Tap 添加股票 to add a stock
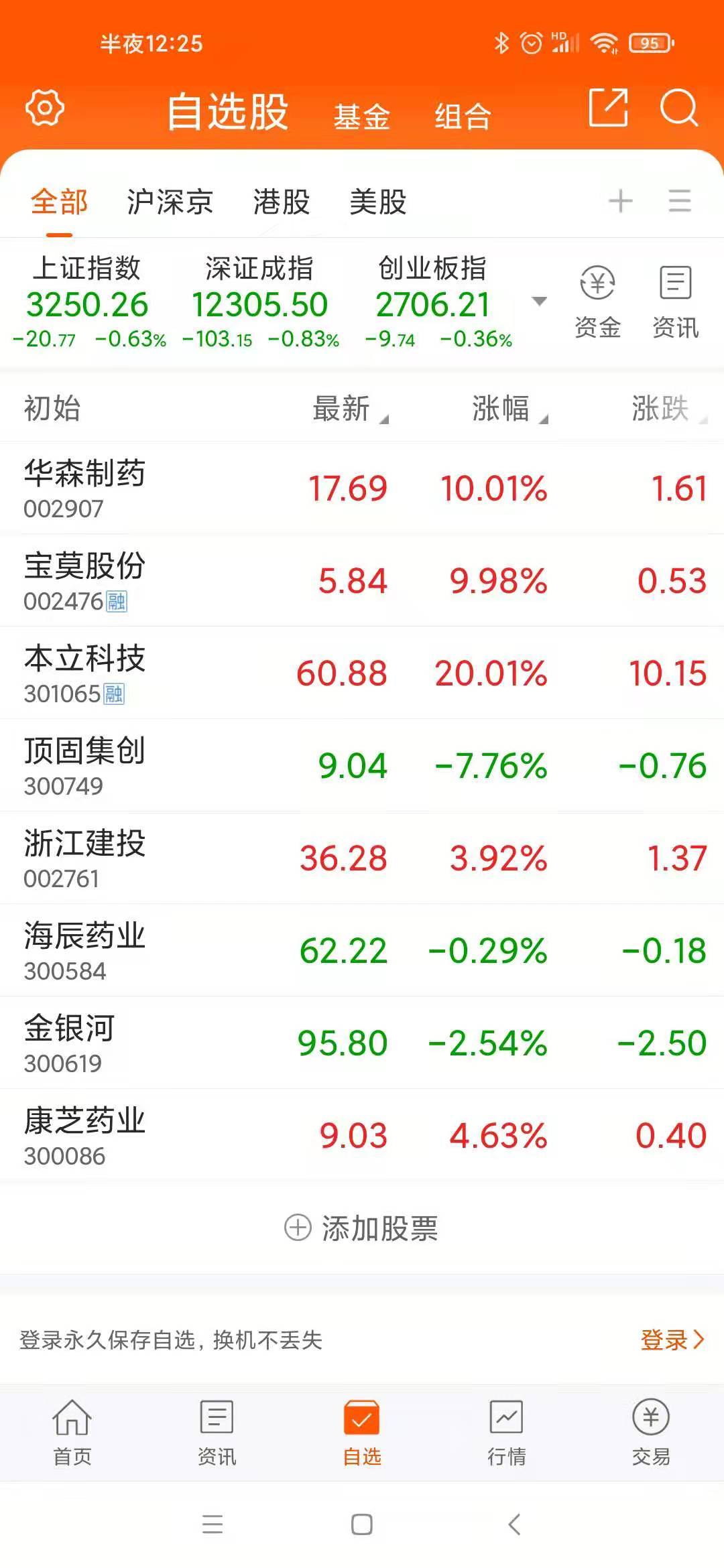 coord(361,1228)
